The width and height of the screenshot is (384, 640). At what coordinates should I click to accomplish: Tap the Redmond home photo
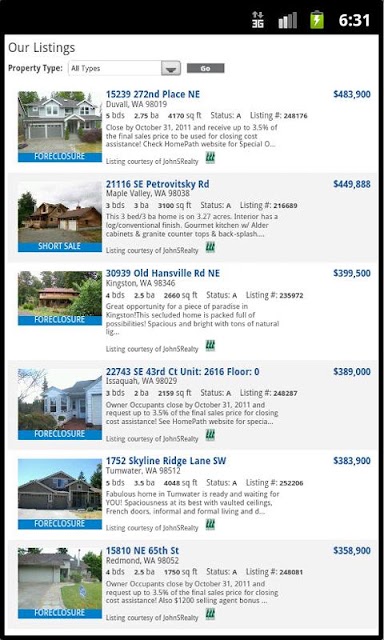tap(60, 583)
